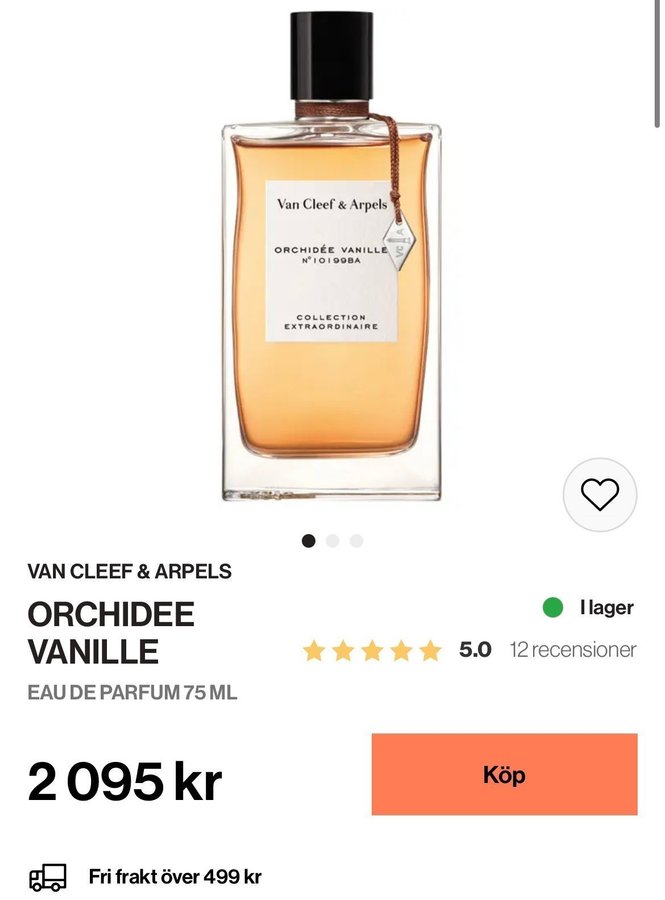The height and width of the screenshot is (900, 665).
Task: Add Orchidee Vanille to favorites with heart
Action: [600, 494]
